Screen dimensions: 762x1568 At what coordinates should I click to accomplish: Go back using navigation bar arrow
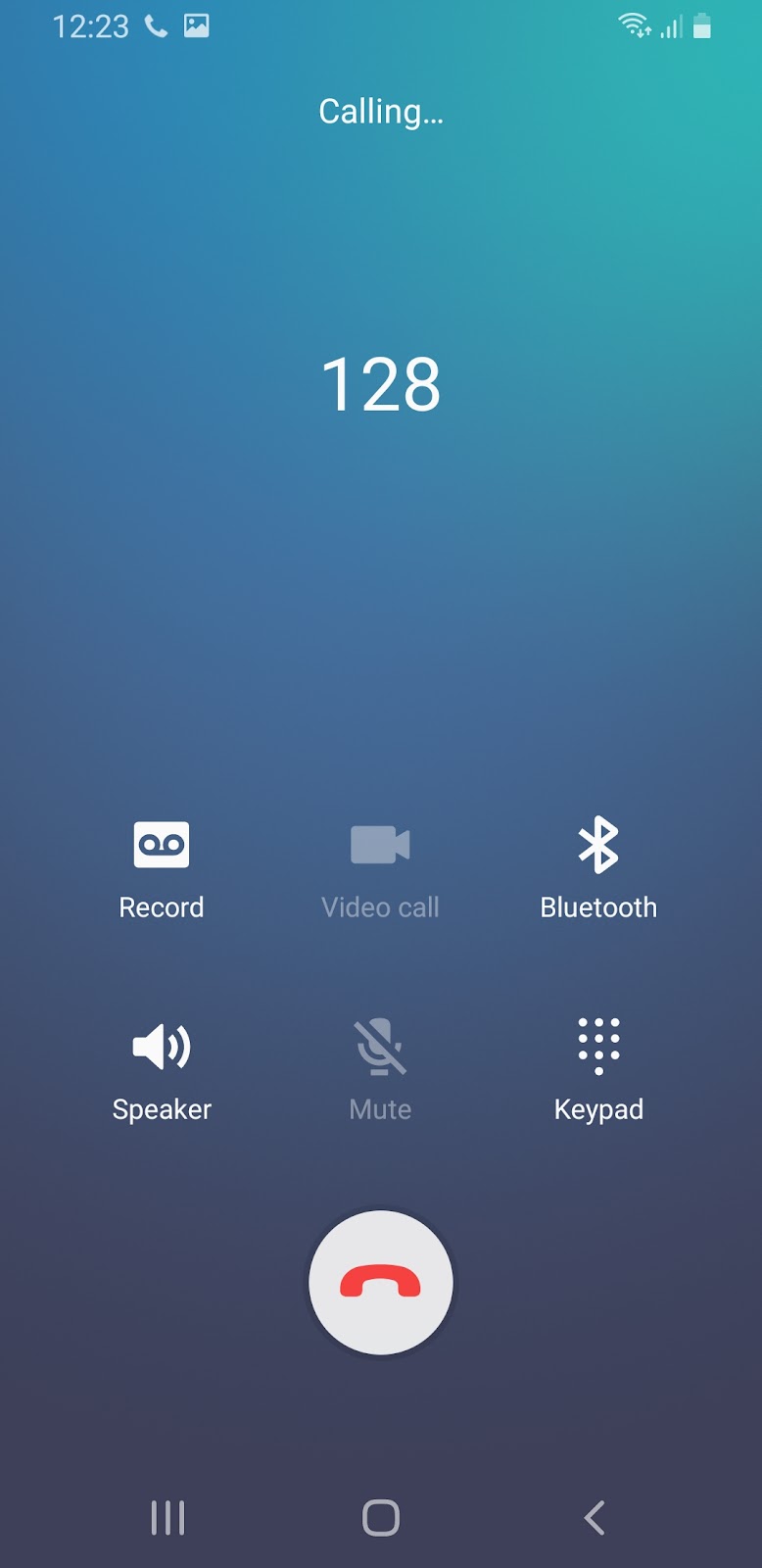click(595, 1518)
